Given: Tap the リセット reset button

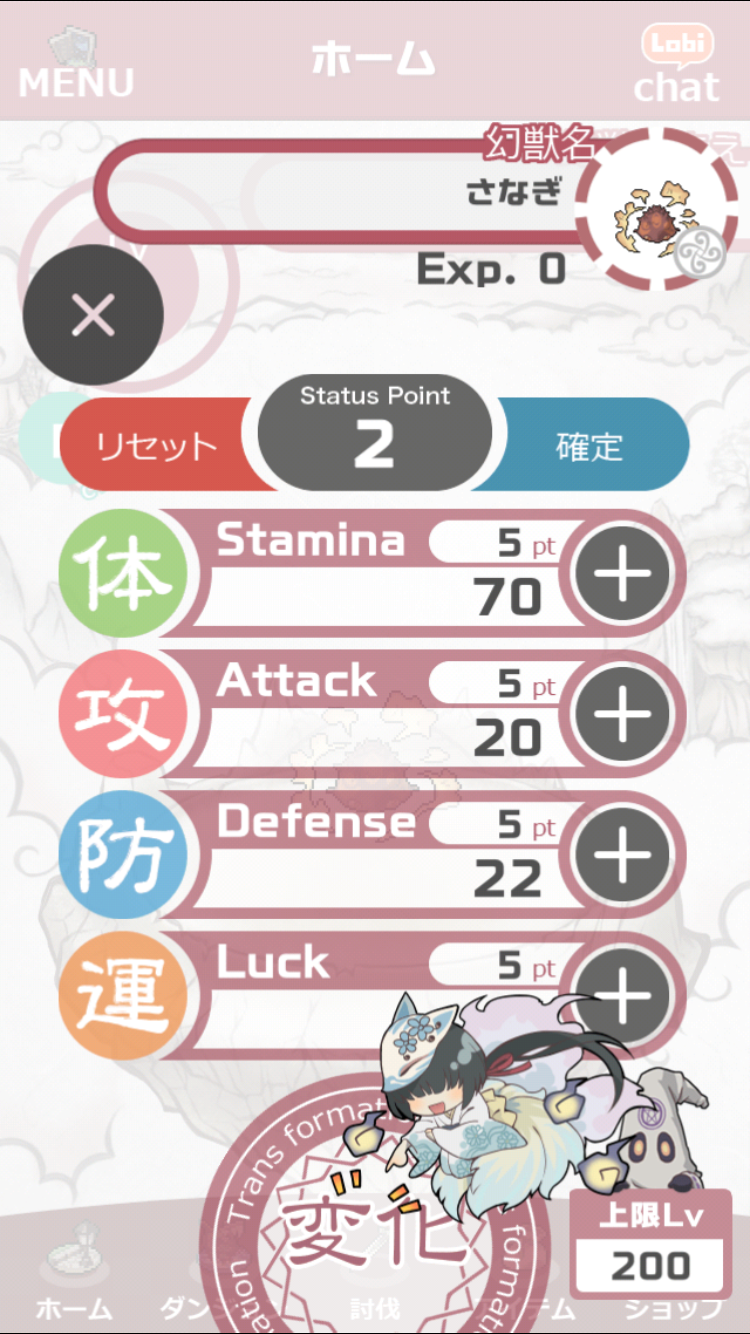Looking at the screenshot, I should tap(155, 446).
